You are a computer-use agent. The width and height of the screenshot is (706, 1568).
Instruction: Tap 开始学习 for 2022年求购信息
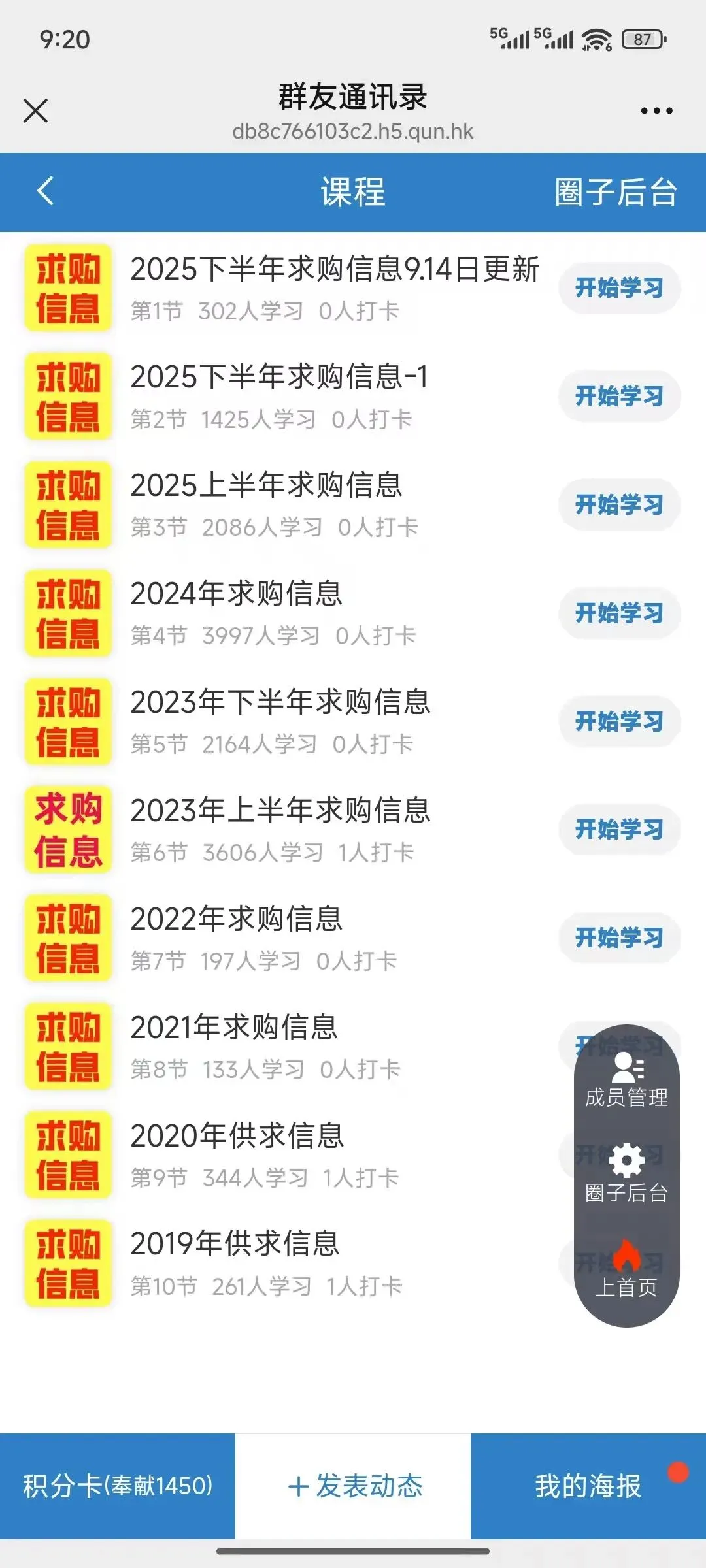click(619, 938)
